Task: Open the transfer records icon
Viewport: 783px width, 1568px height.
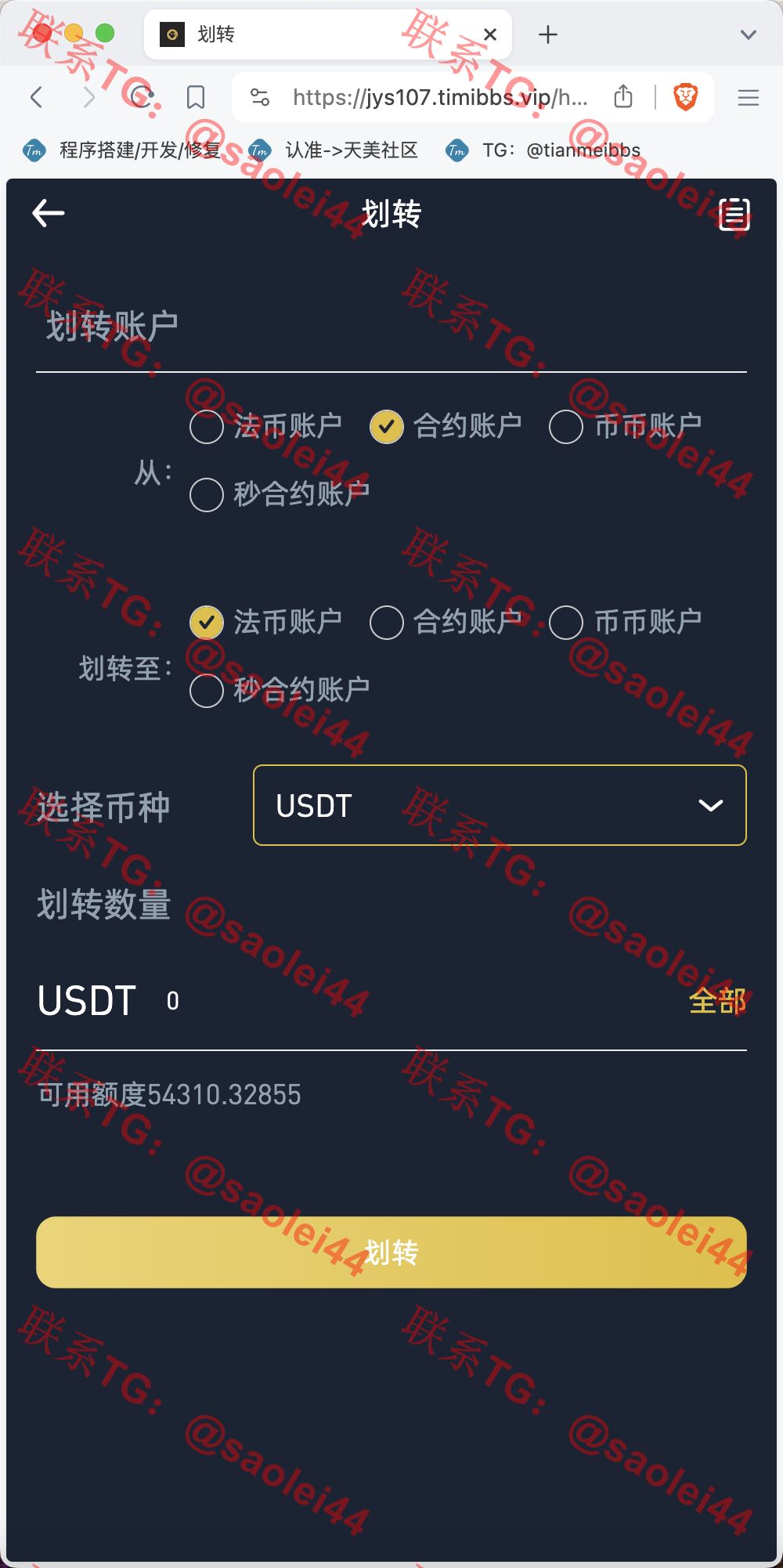Action: click(734, 215)
